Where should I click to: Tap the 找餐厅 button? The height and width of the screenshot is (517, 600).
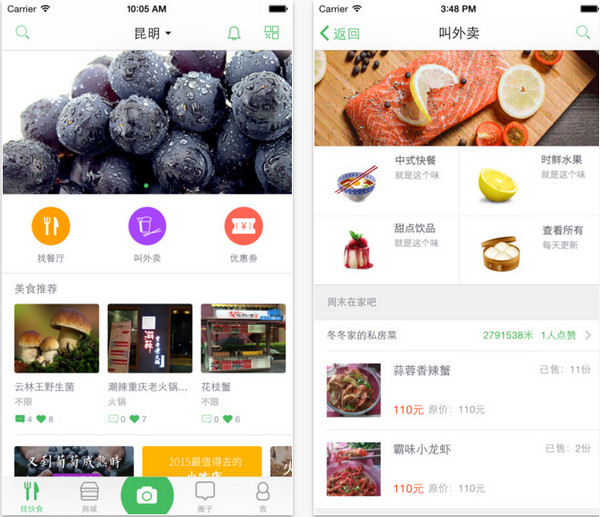click(x=51, y=227)
